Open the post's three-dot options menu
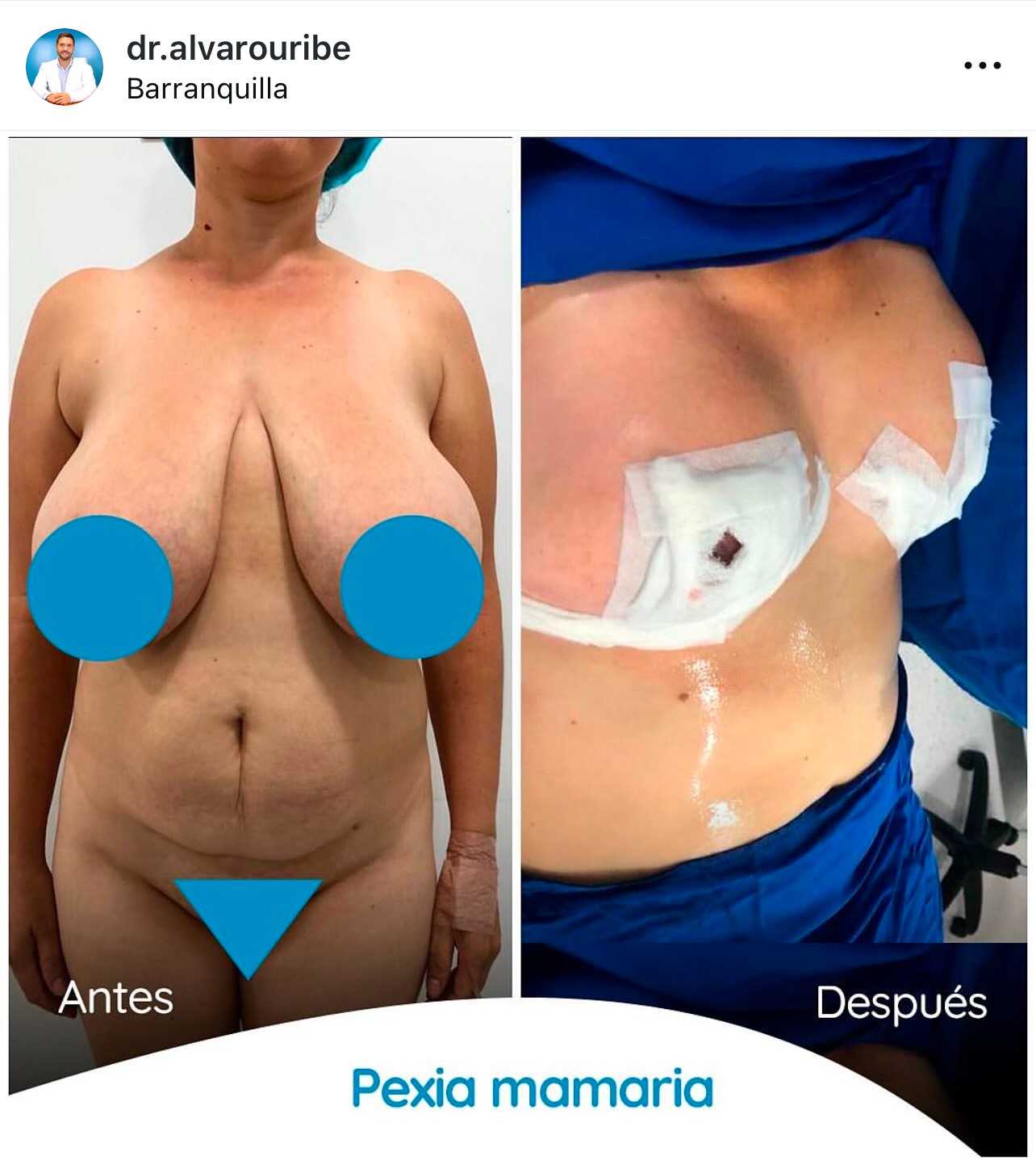 982,66
